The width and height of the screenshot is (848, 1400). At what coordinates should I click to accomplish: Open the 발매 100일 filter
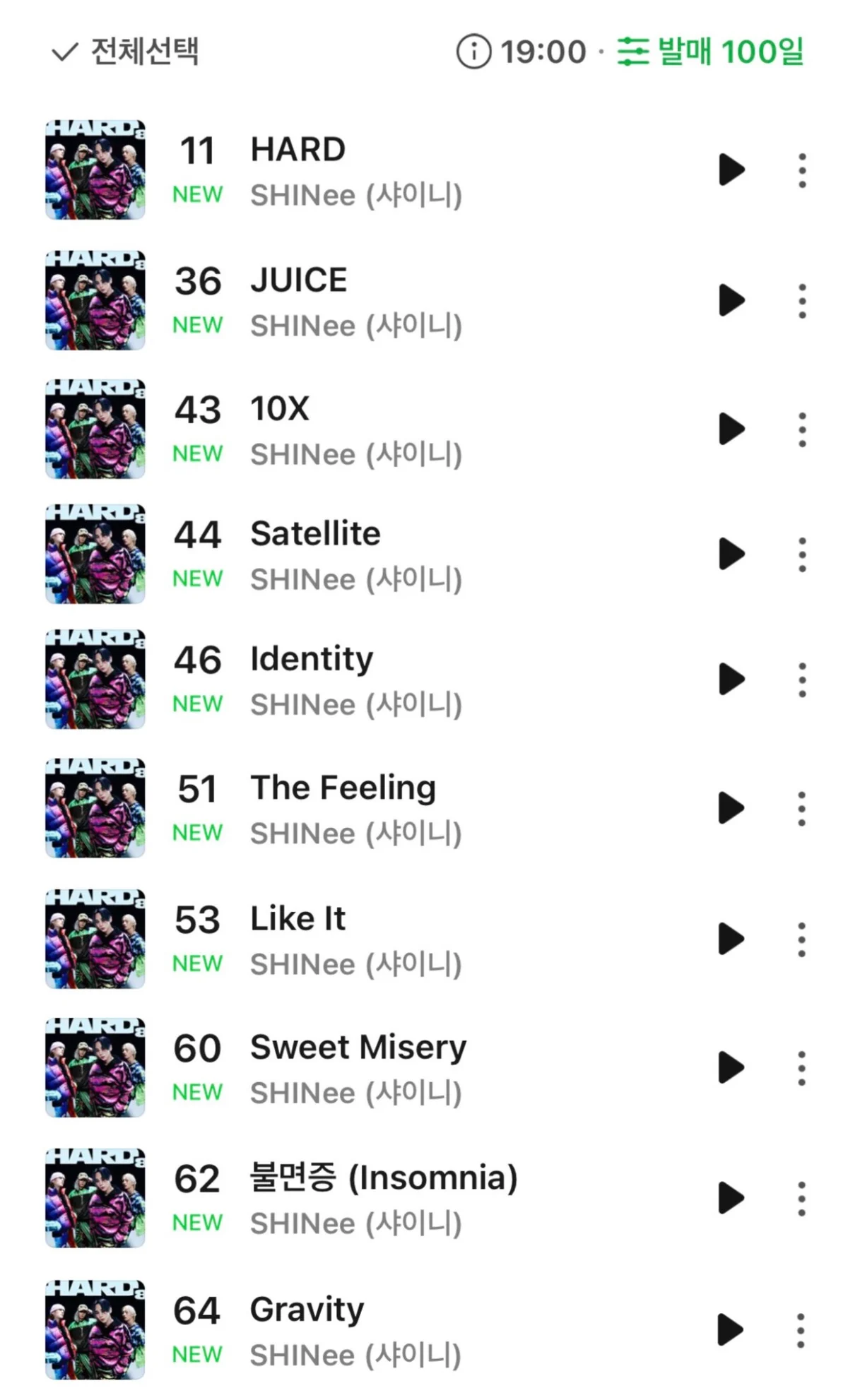click(710, 52)
